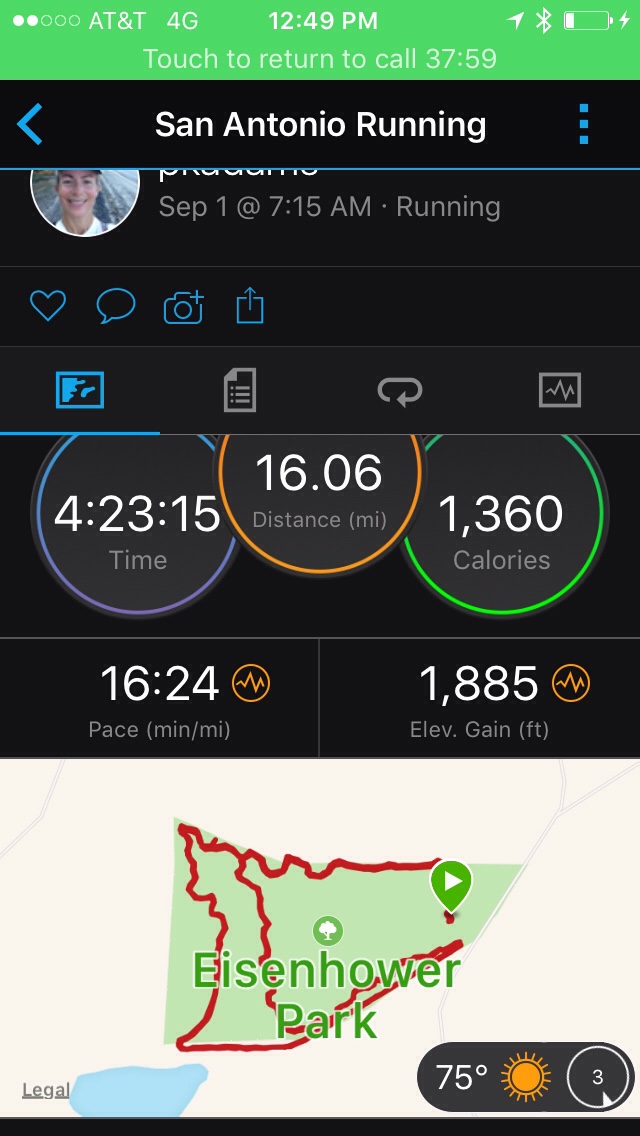Open the Legal link on map
The width and height of the screenshot is (640, 1136).
click(x=46, y=1090)
